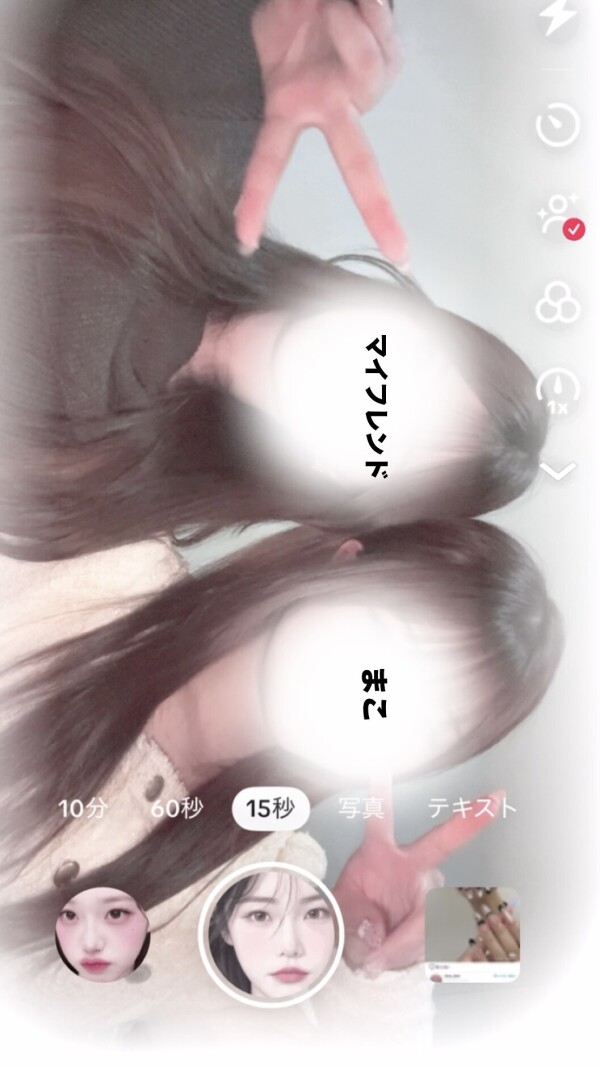
Task: Choose the left face effect thumbnail
Action: click(102, 933)
